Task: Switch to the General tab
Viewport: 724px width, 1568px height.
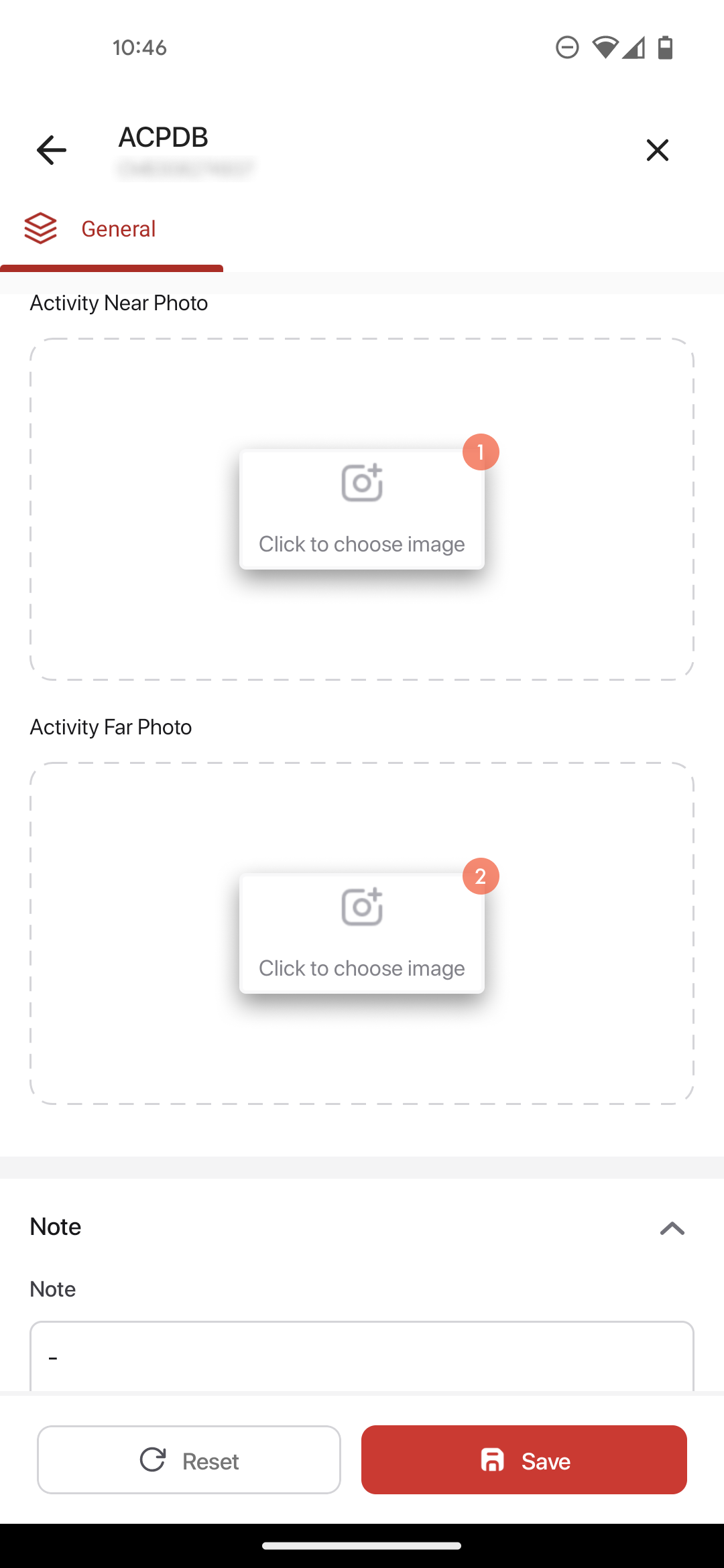Action: (111, 230)
